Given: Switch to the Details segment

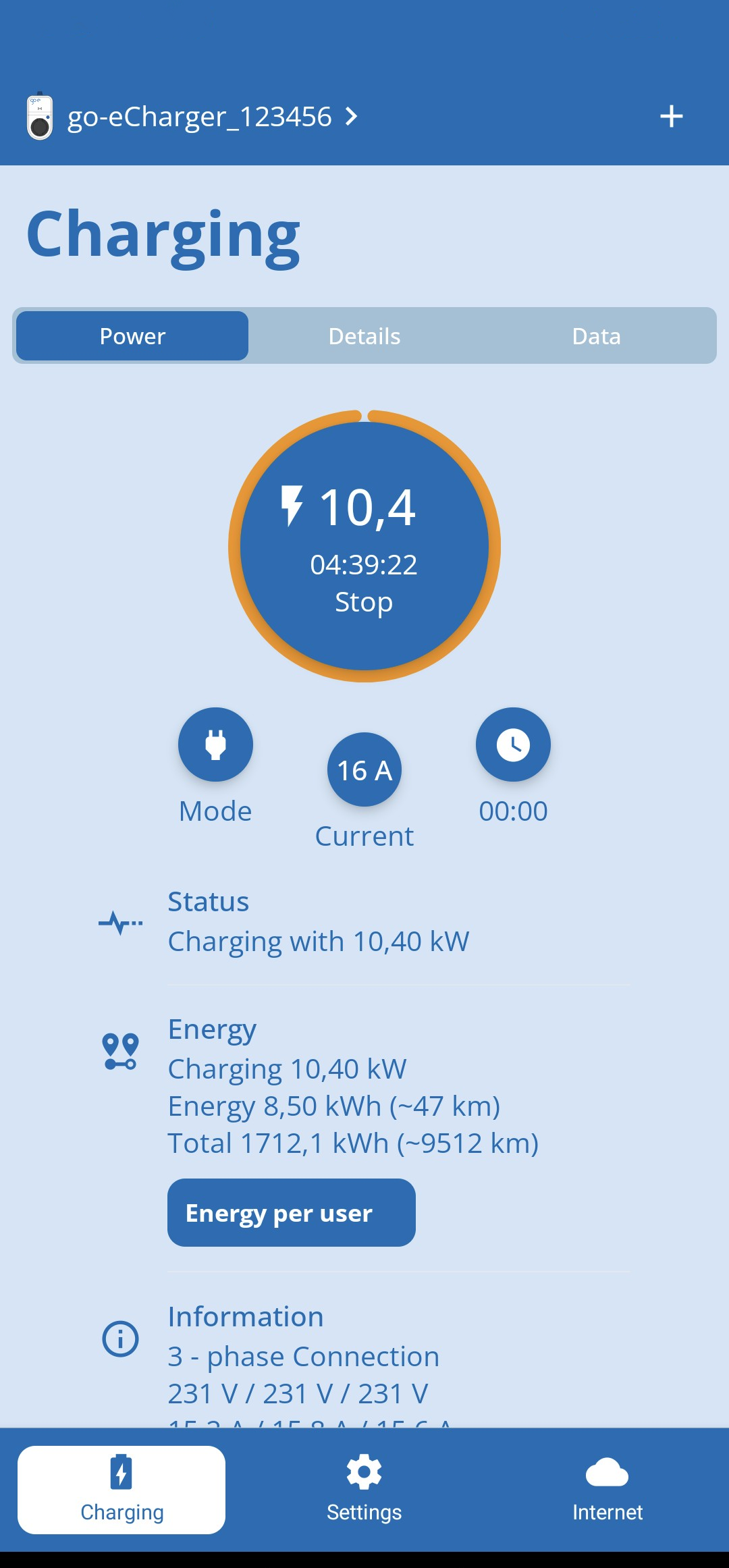Looking at the screenshot, I should 364,335.
